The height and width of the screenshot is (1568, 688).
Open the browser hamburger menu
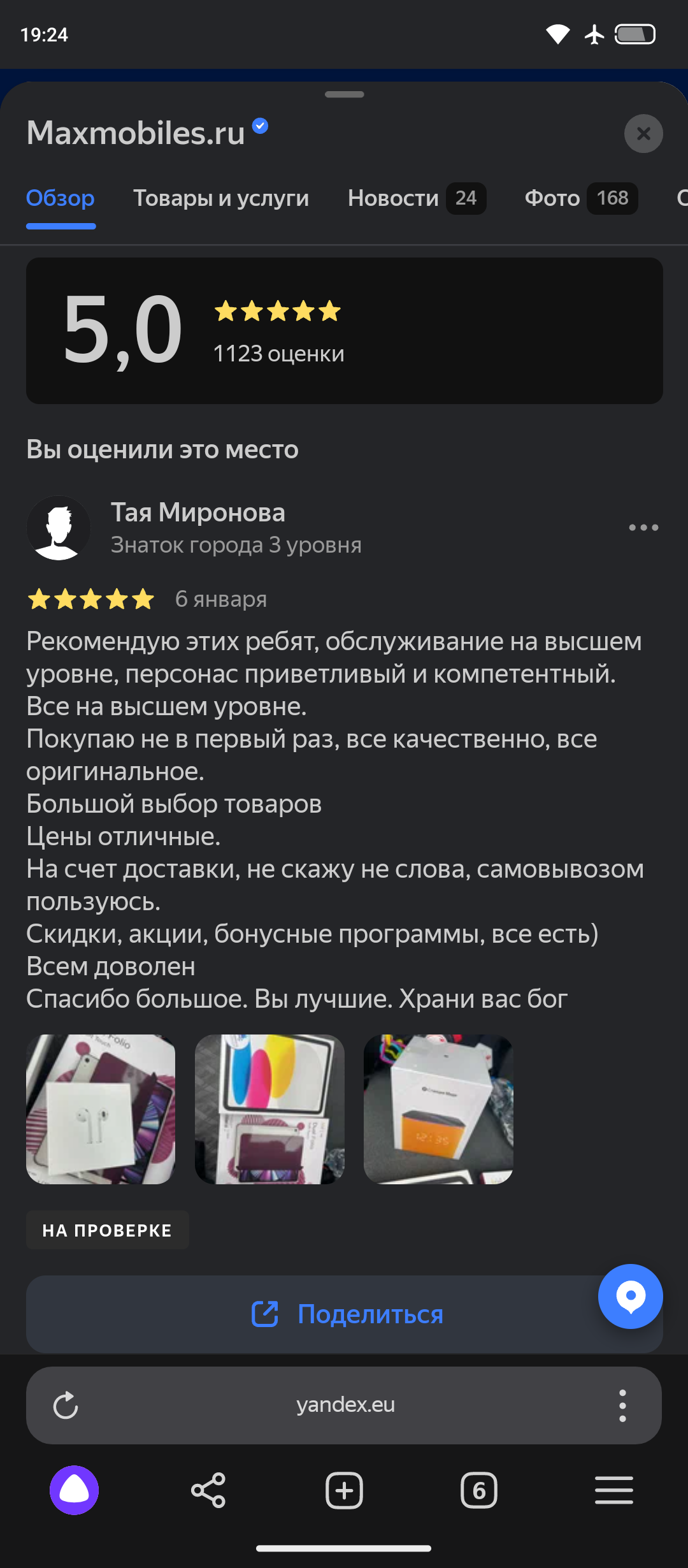tap(614, 1490)
